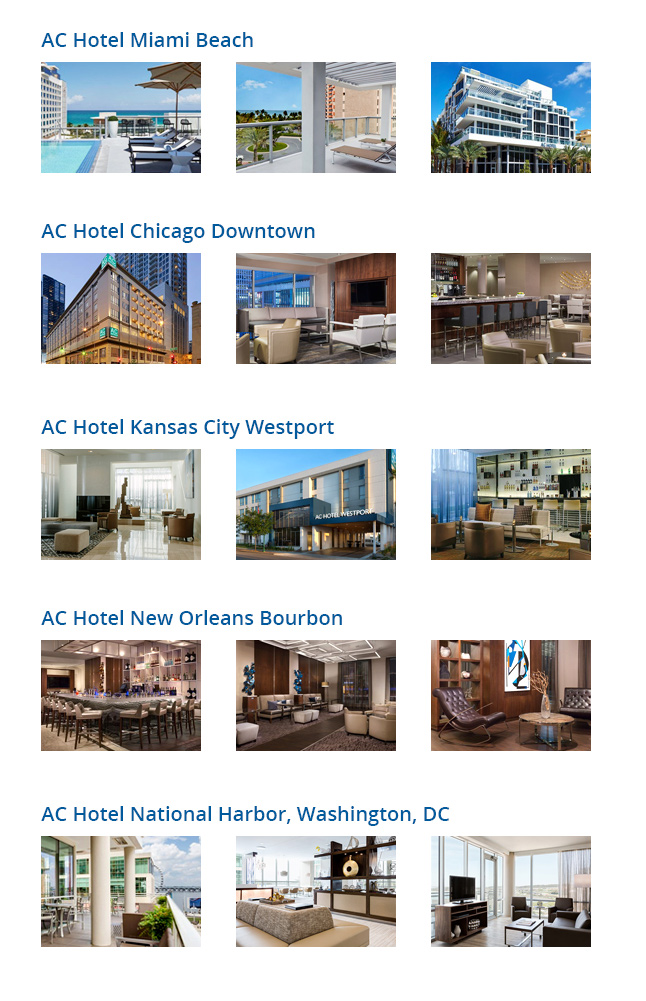The image size is (646, 1001).
Task: View the New Orleans Bourbon leather chair photo
Action: click(511, 695)
